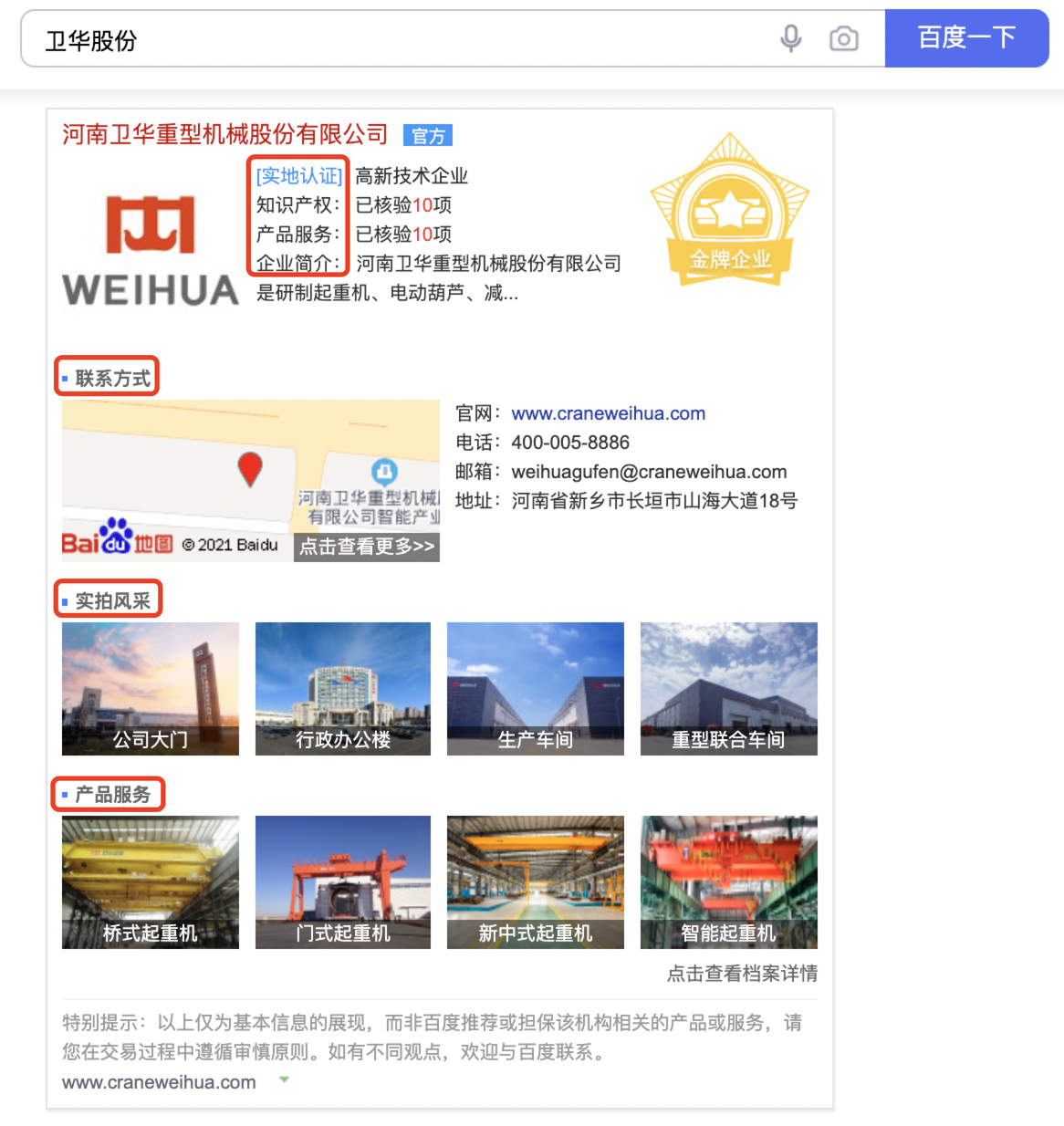Select the 桥式起重机 product
This screenshot has height=1126, width=1064.
151,882
